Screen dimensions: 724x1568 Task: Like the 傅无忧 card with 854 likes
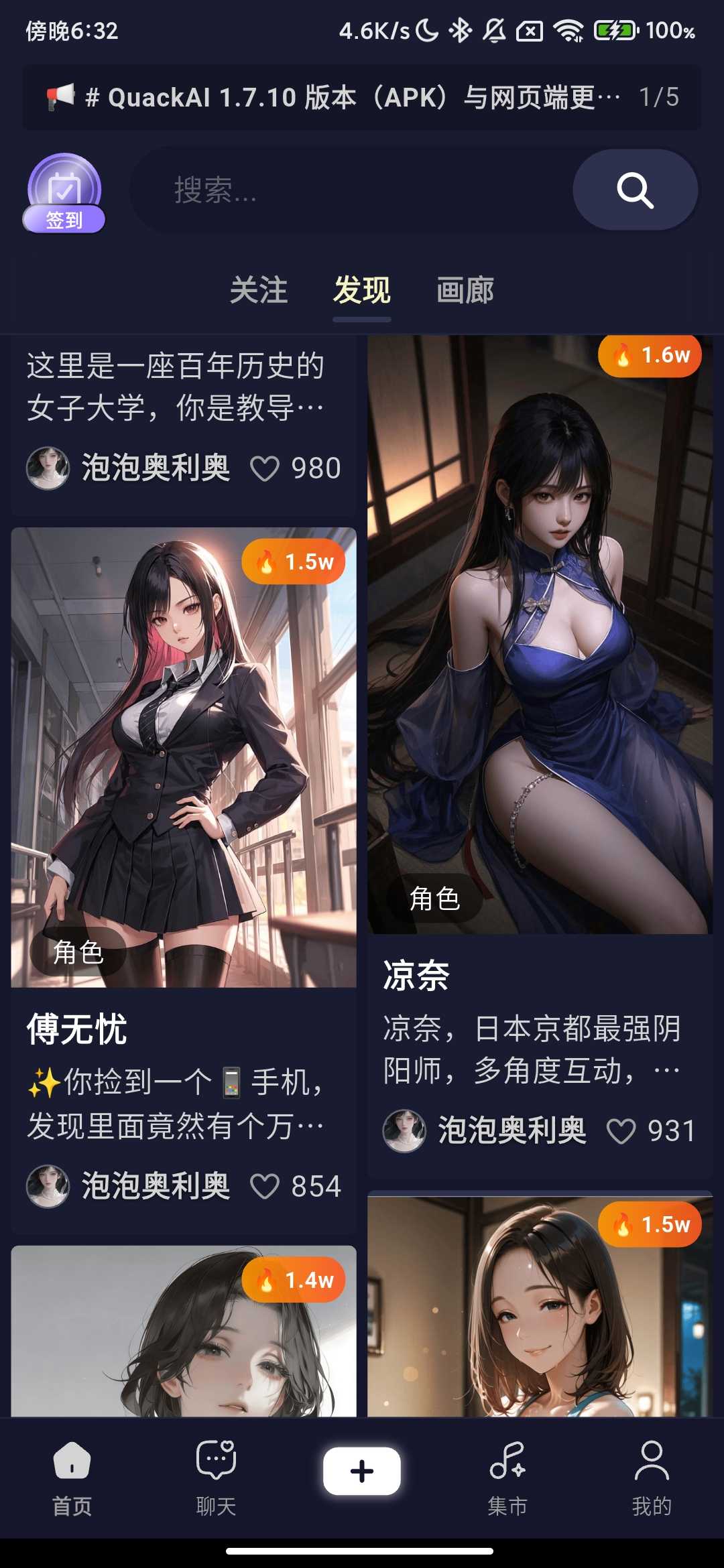pos(265,1186)
